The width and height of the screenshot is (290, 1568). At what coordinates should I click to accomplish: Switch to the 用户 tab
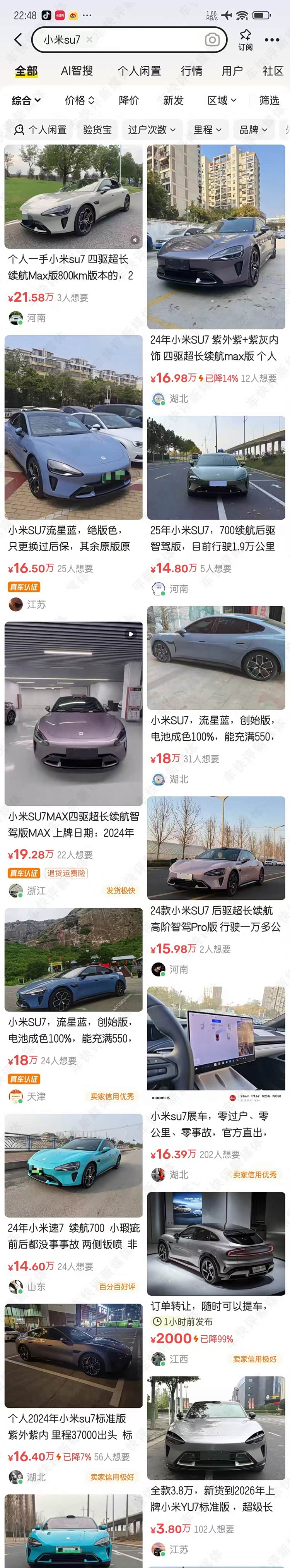[232, 71]
